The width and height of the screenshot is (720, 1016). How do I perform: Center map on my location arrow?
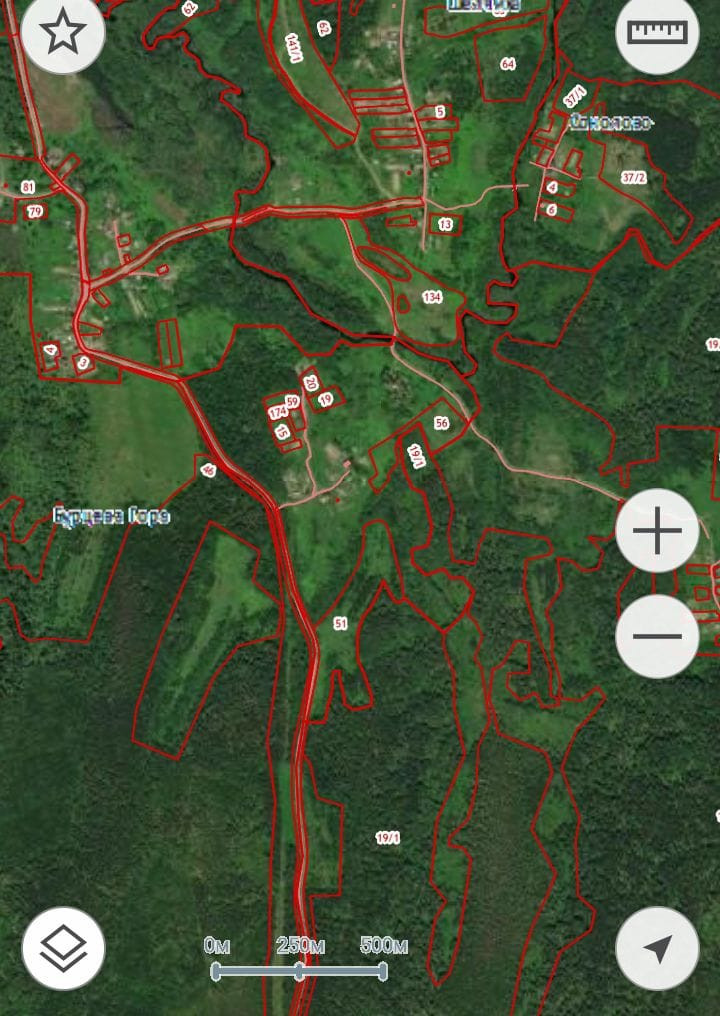click(657, 949)
